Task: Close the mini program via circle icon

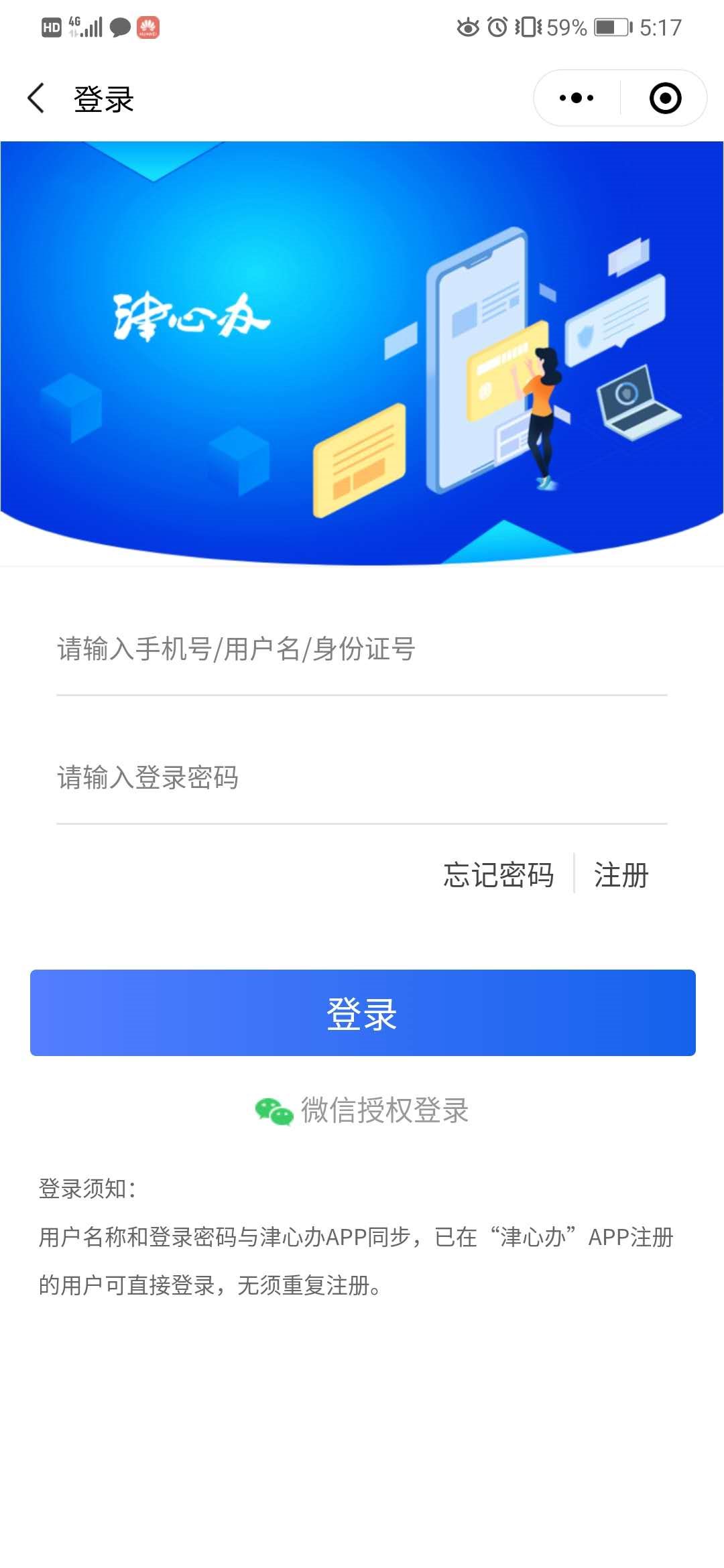Action: point(665,99)
